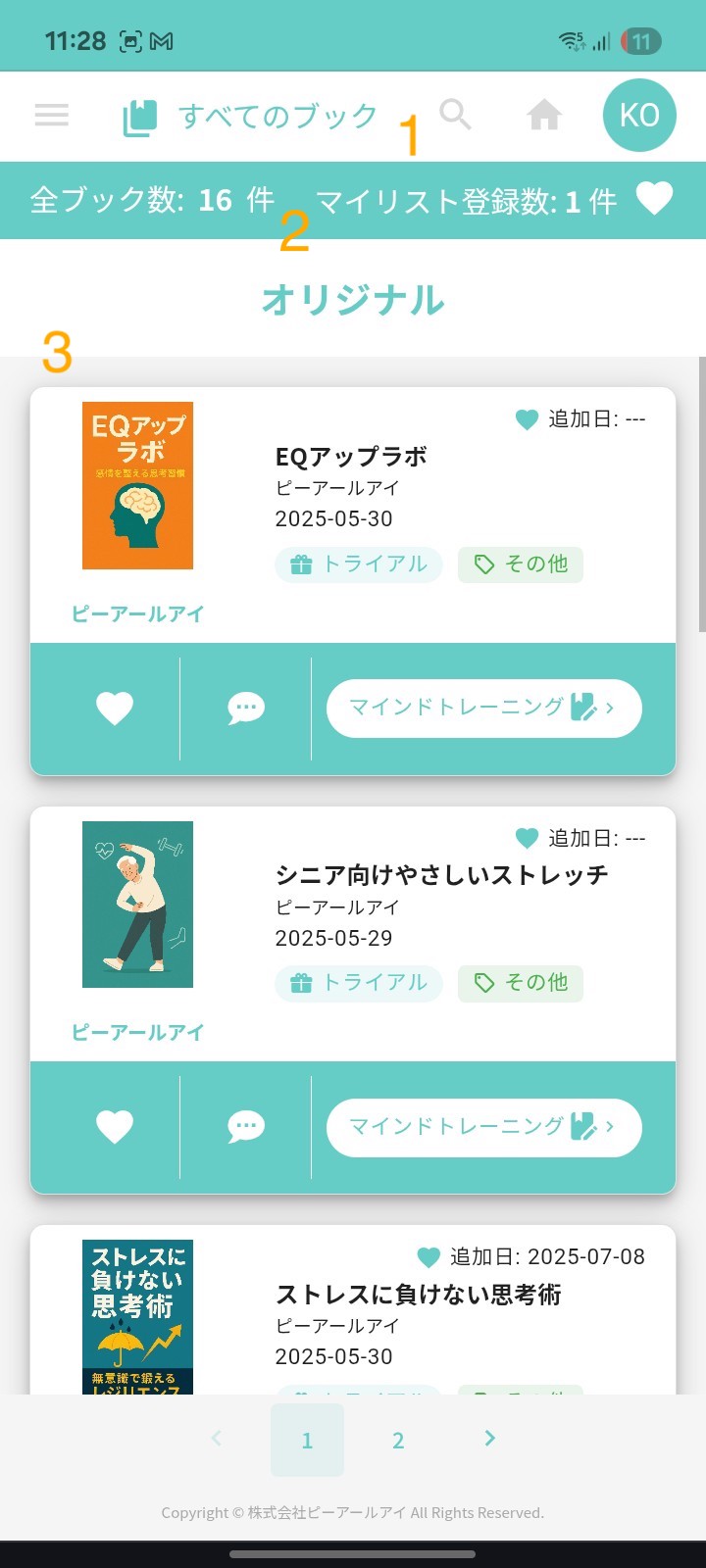706x1568 pixels.
Task: Open the シニア向けやさしいストレッチ book cover
Action: 137,904
